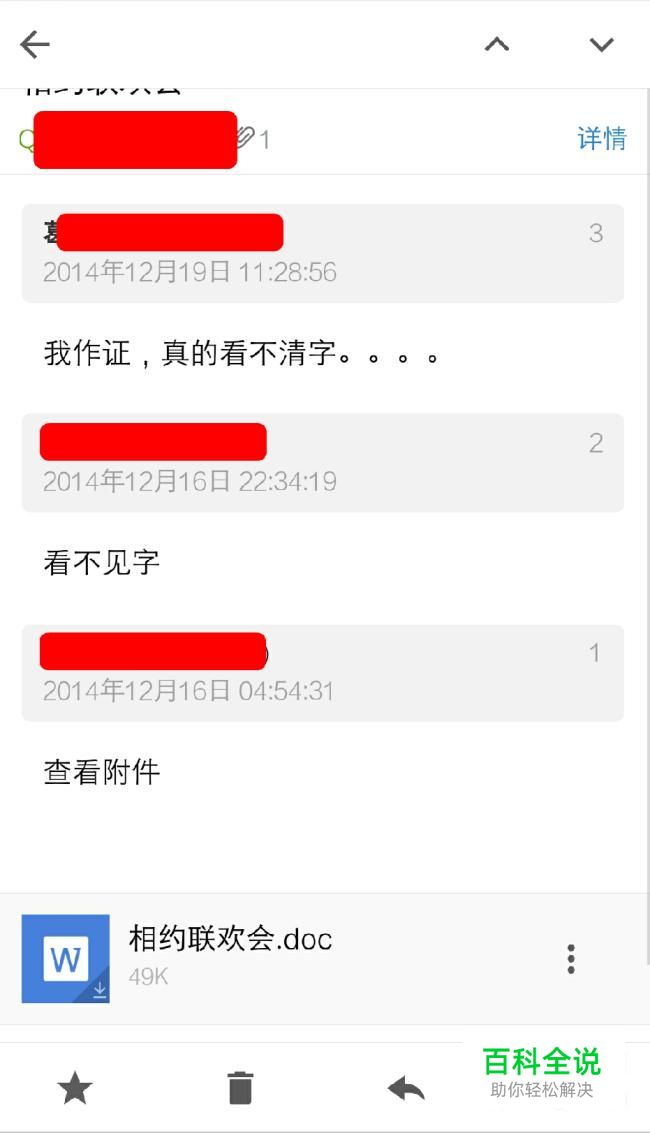Jump to the next email with the down chevron
Viewport: 650px width, 1133px height.
(601, 45)
